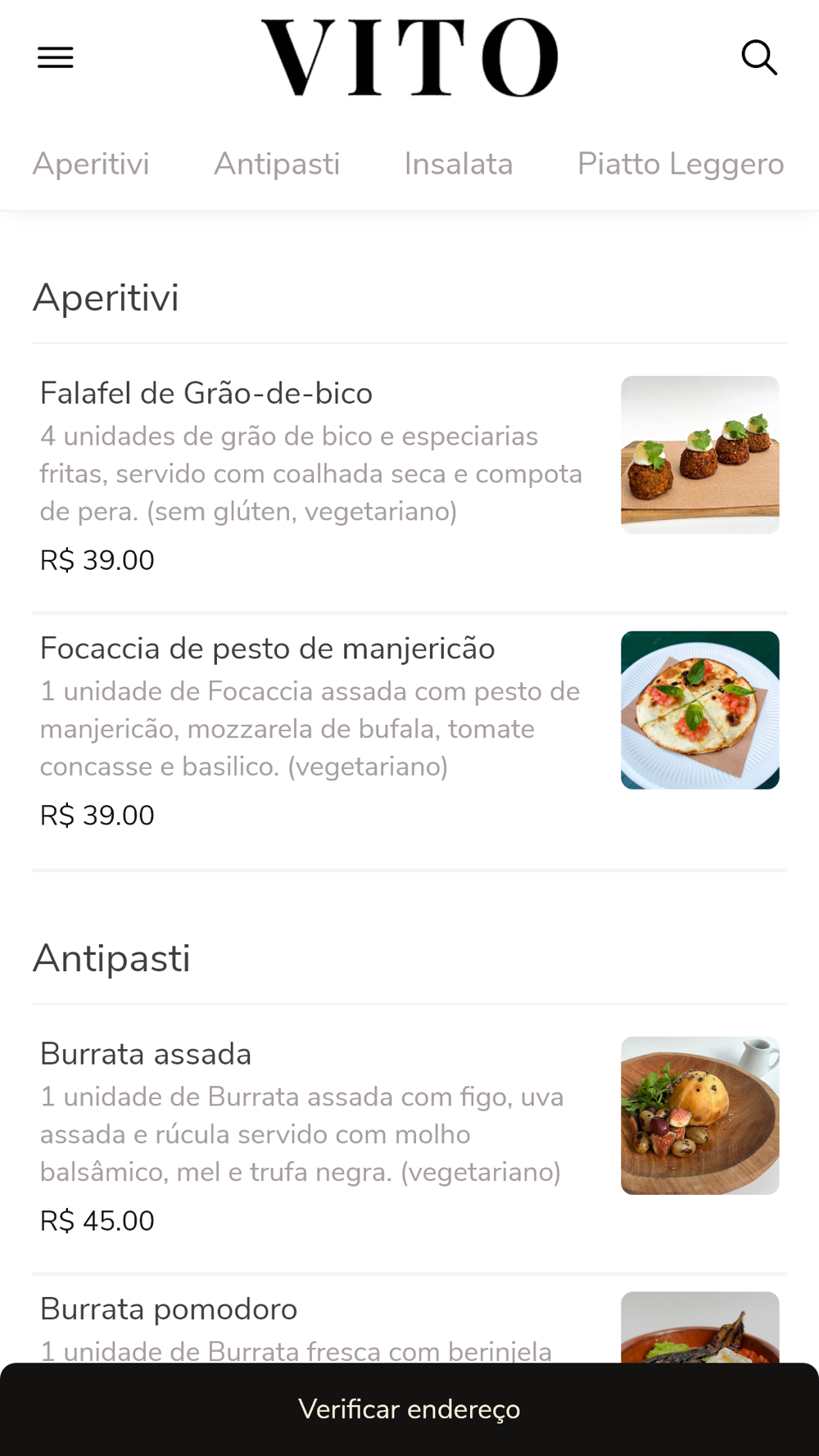Tap the Verificar endereço button
The width and height of the screenshot is (819, 1456).
coord(409,1409)
